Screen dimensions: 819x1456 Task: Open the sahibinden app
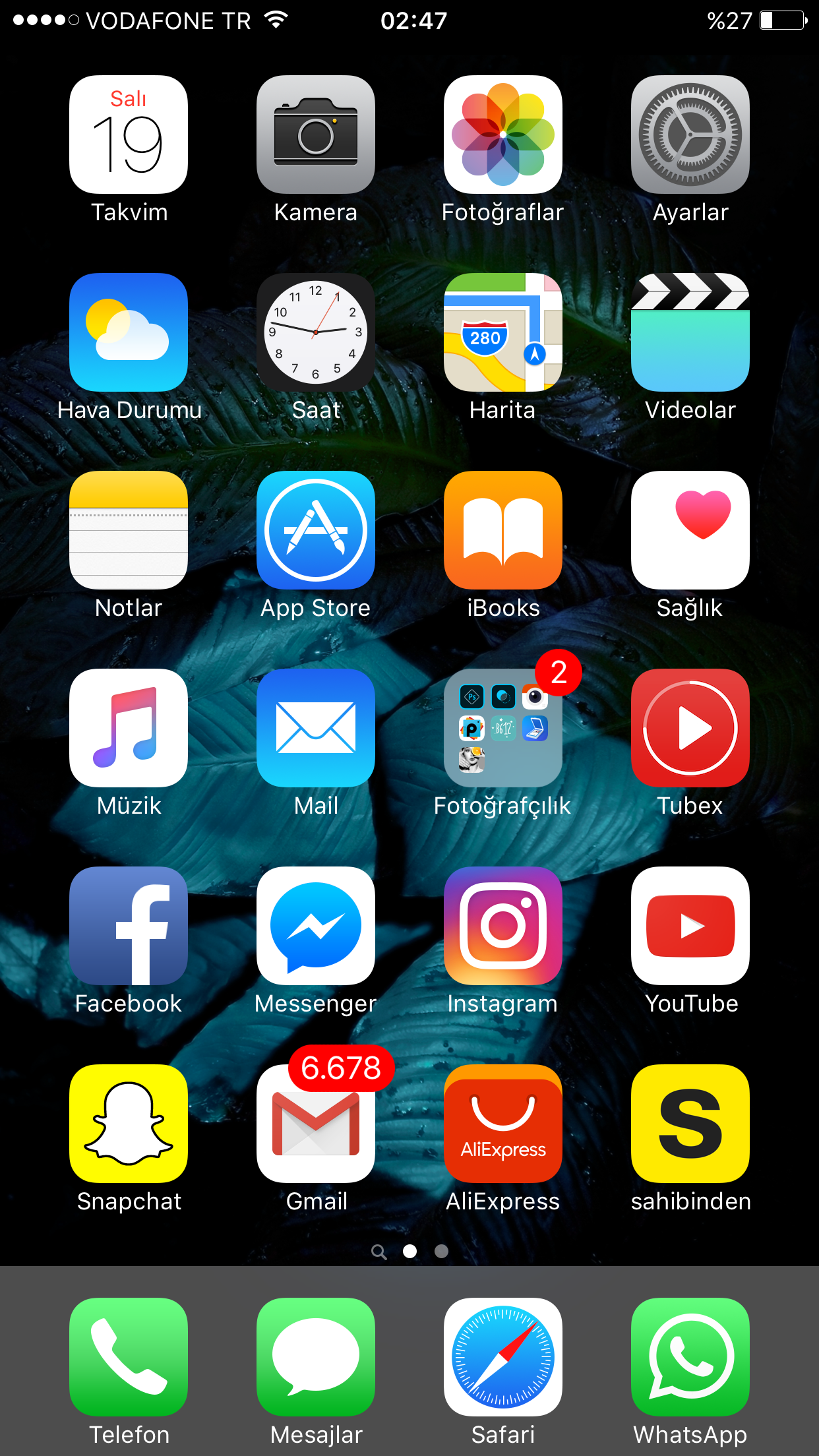coord(690,1124)
